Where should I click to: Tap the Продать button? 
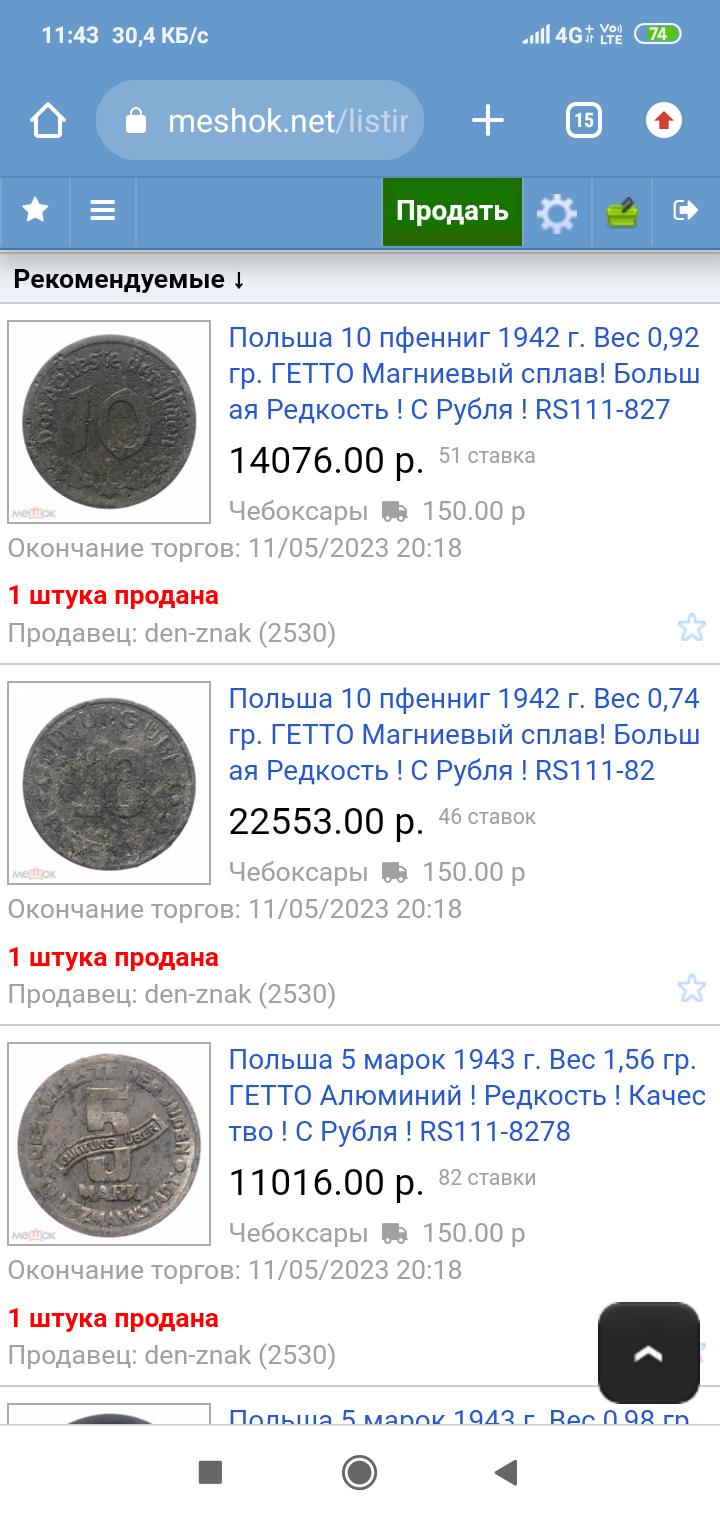pyautogui.click(x=452, y=211)
